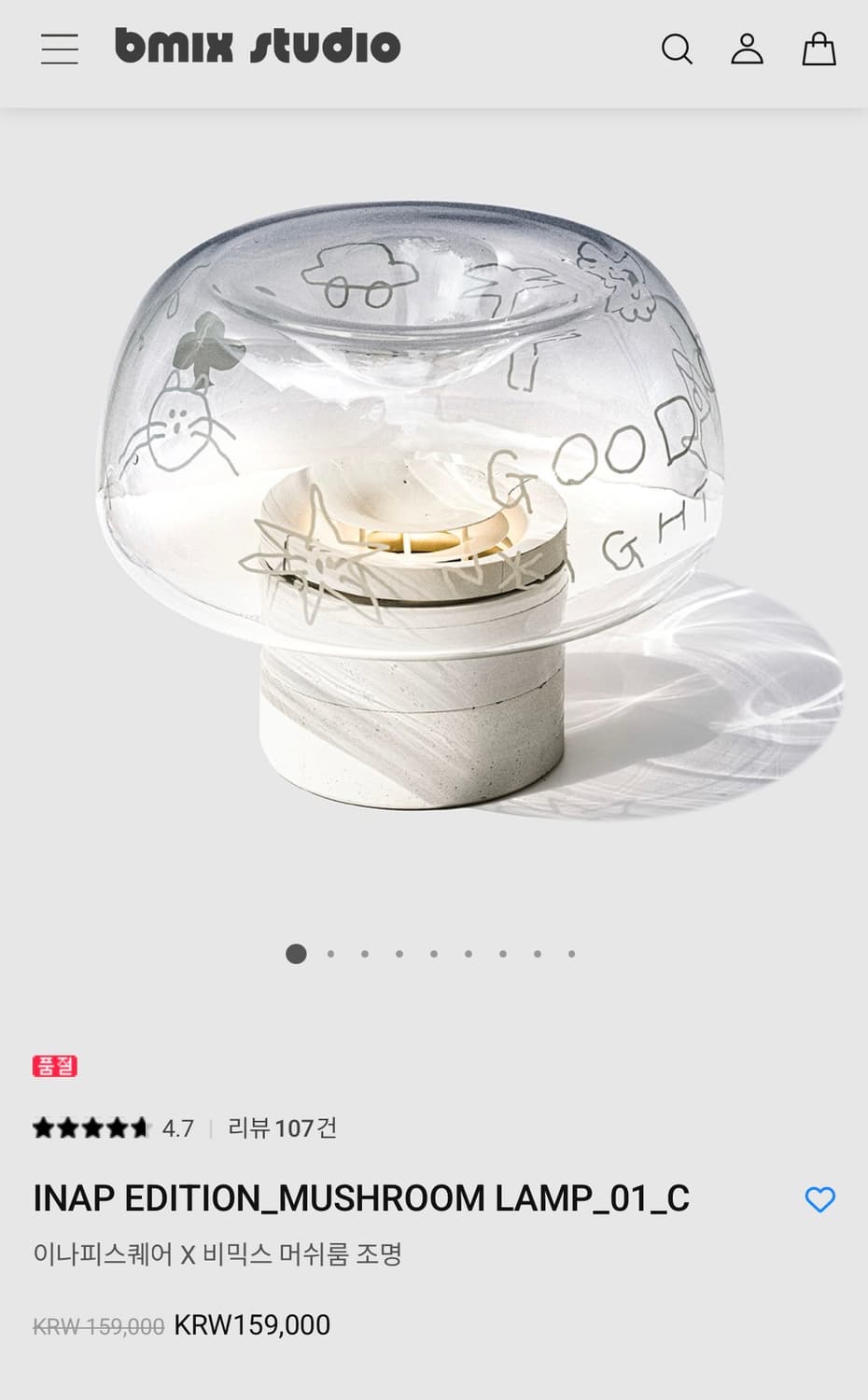Click the star rating icons

click(89, 1128)
